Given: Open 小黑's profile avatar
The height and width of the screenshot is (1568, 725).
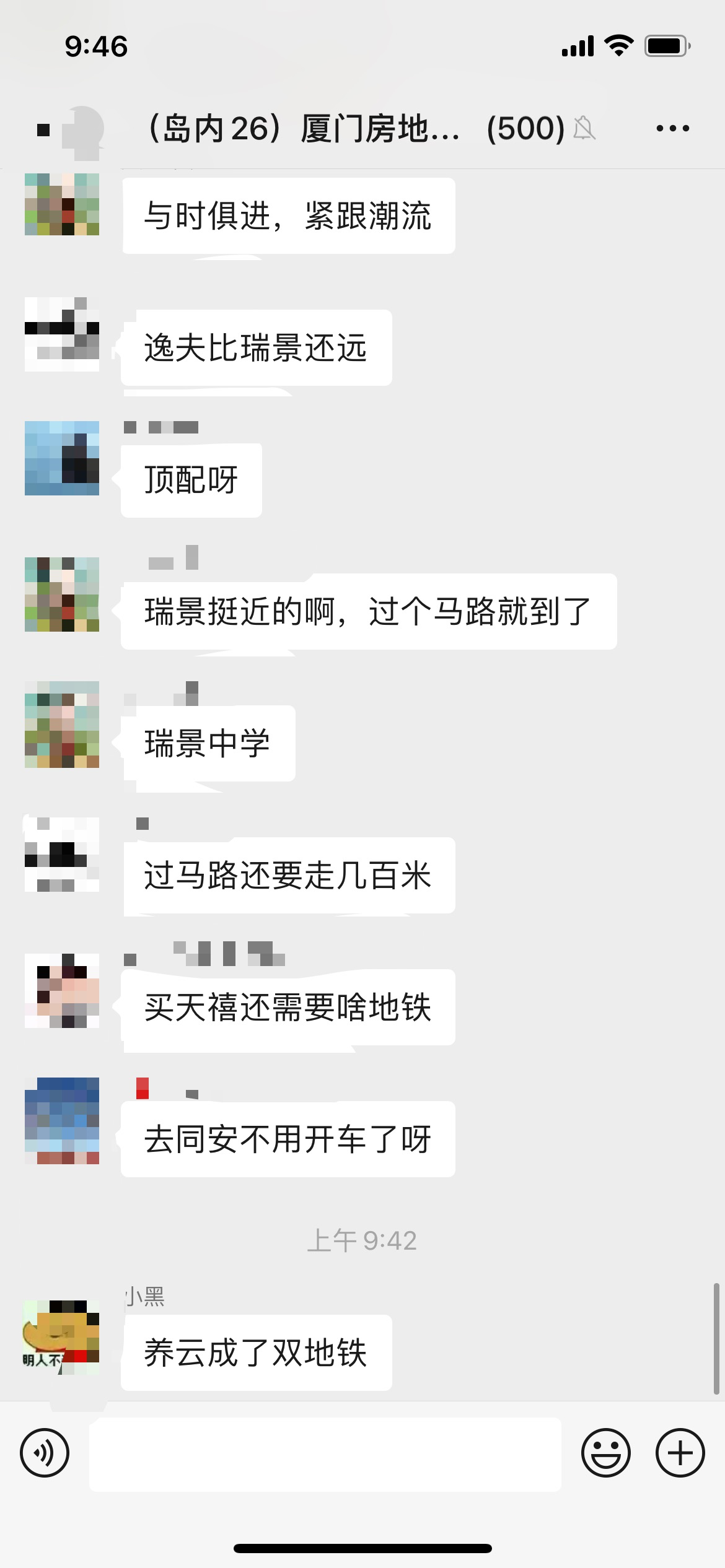Looking at the screenshot, I should pos(61,1337).
